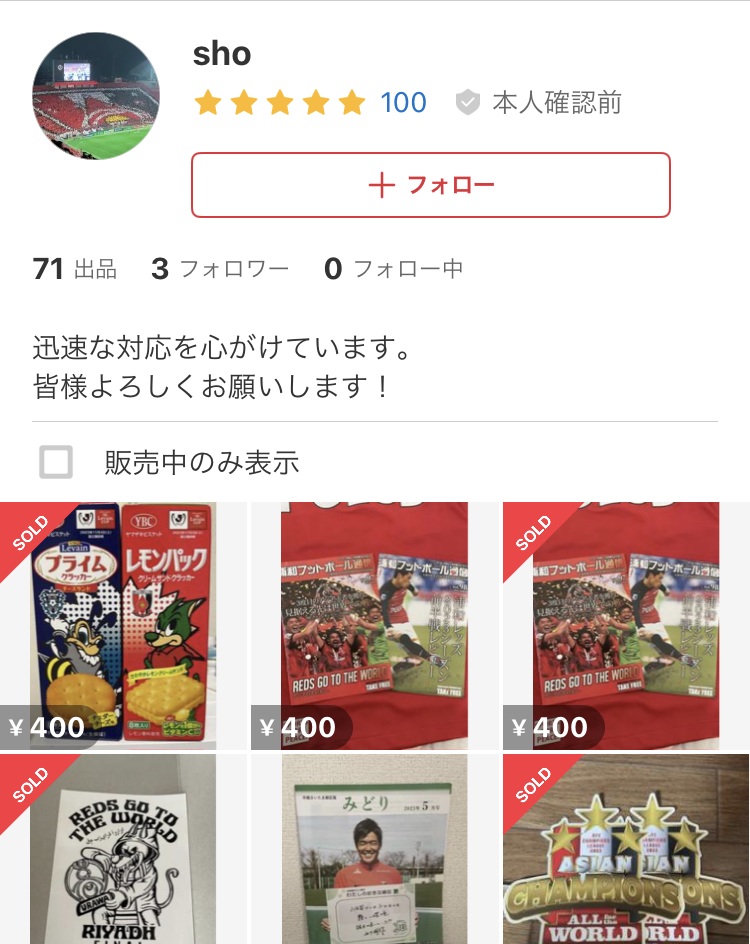Viewport: 750px width, 944px height.
Task: Open the sold レモンパック cracker listing
Action: pos(123,625)
